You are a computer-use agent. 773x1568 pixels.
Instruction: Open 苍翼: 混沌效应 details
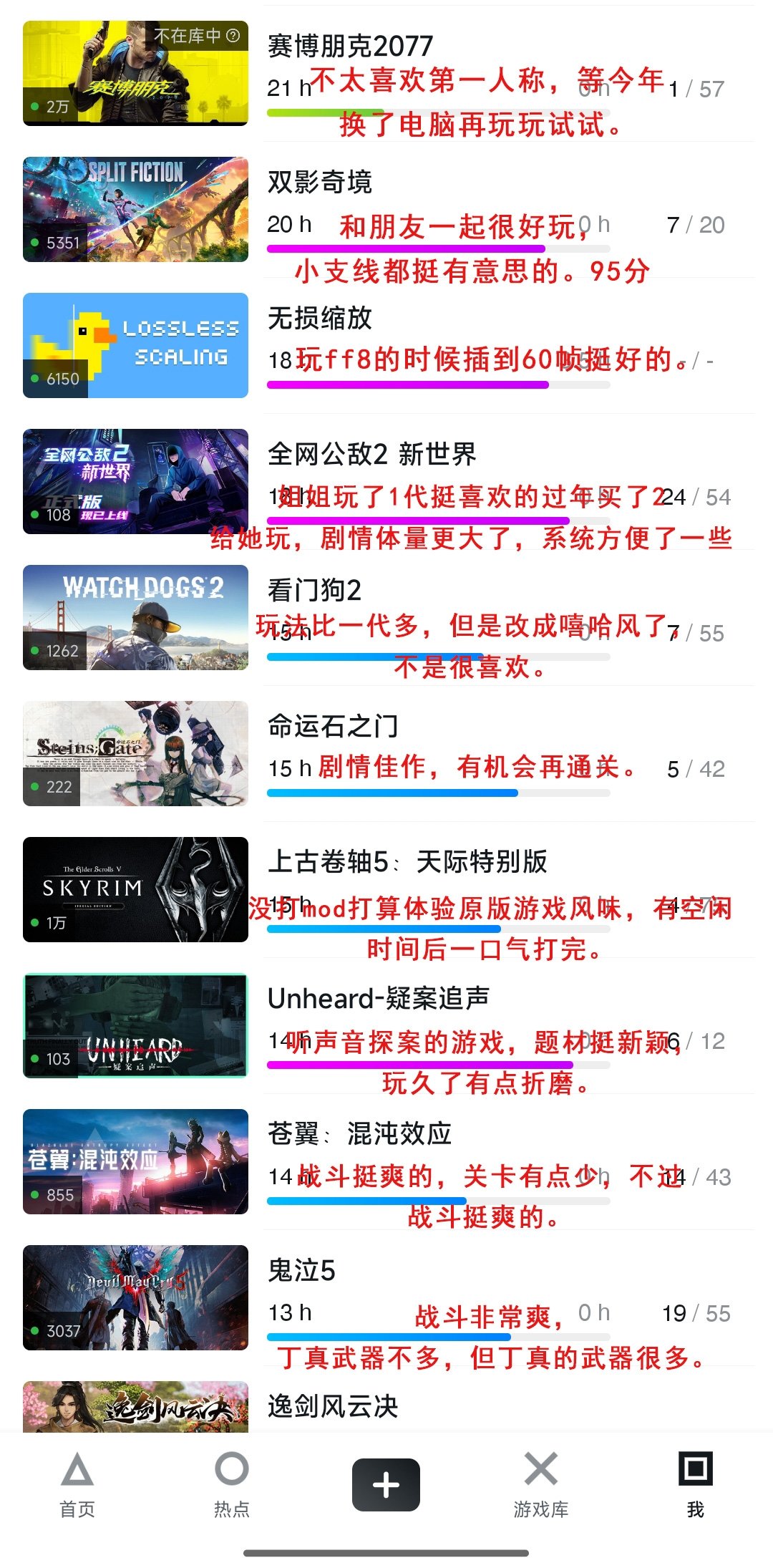pos(359,1135)
